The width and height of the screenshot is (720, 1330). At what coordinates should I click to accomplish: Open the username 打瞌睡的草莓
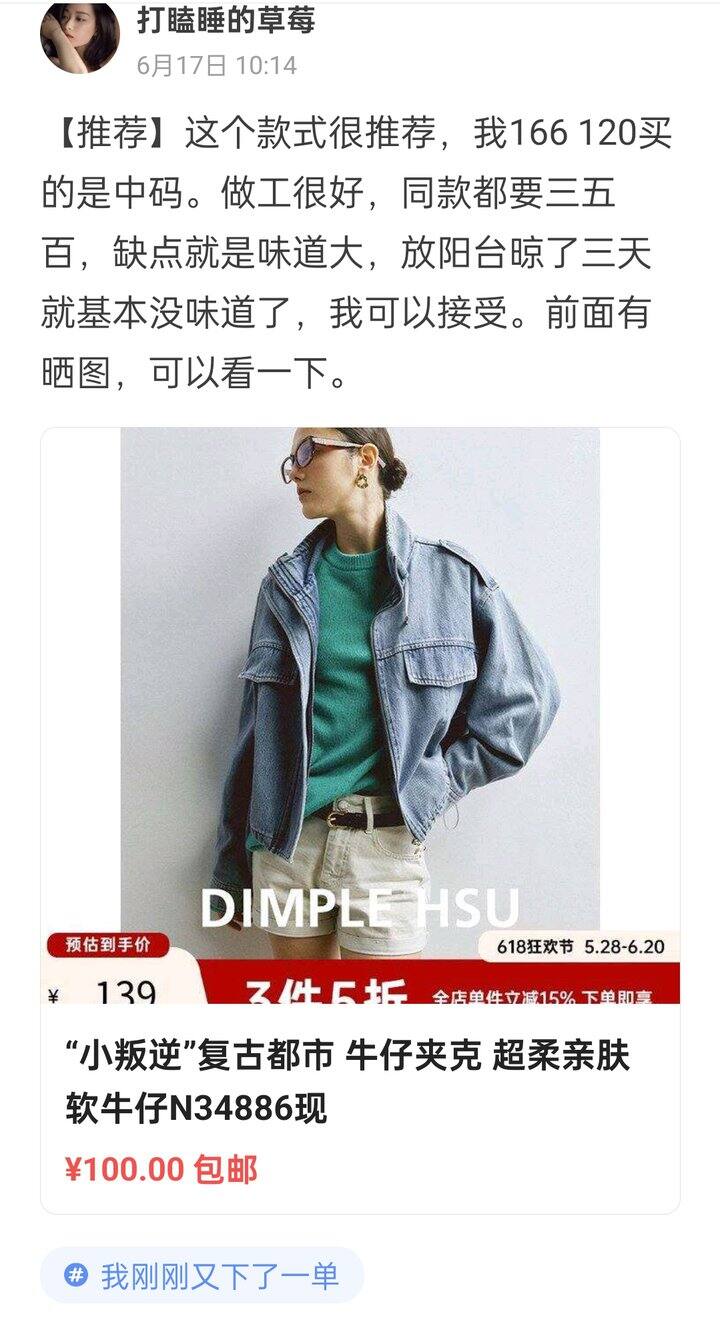(x=226, y=21)
